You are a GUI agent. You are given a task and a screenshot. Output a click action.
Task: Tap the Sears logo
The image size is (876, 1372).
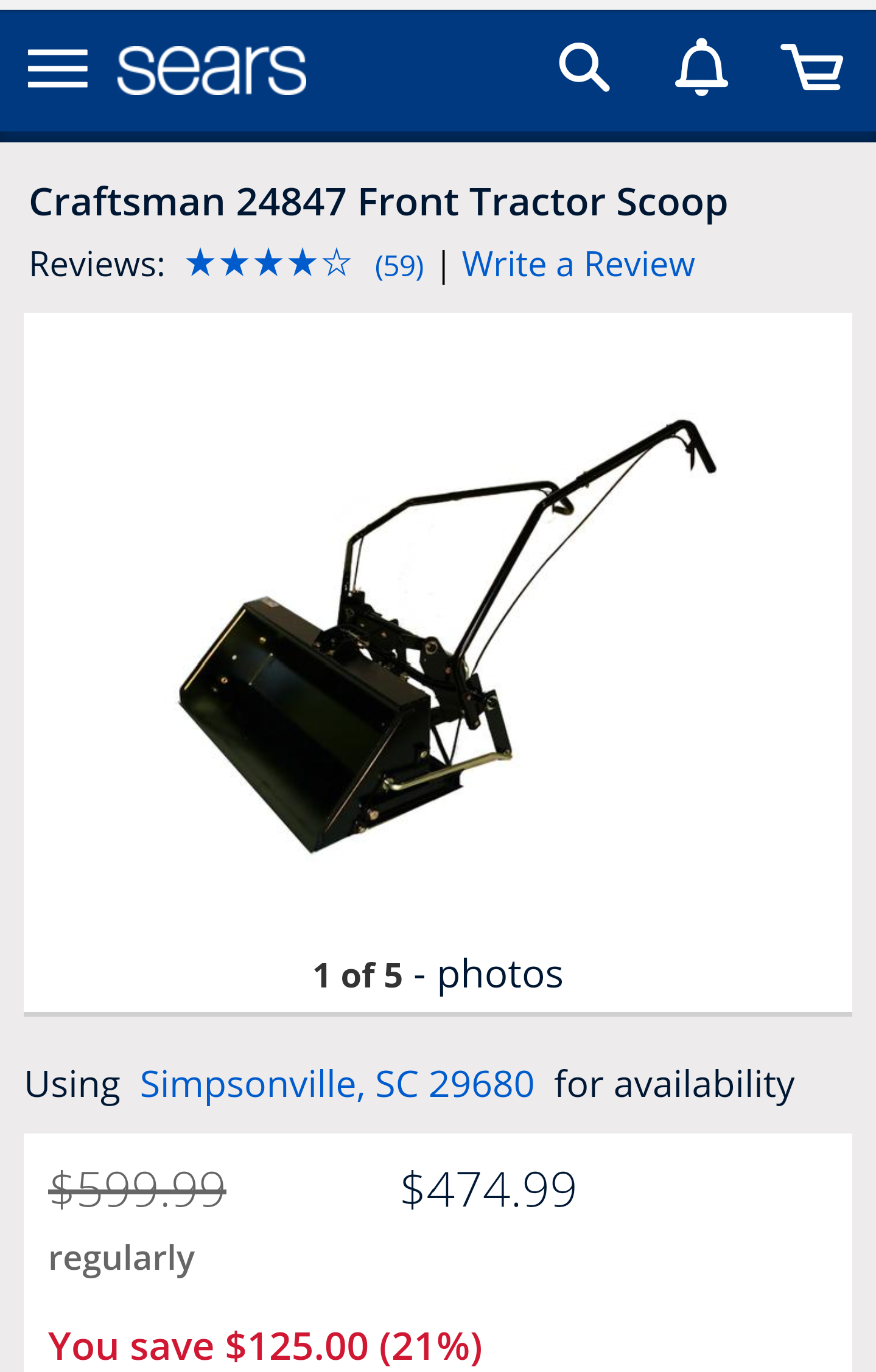tap(211, 70)
